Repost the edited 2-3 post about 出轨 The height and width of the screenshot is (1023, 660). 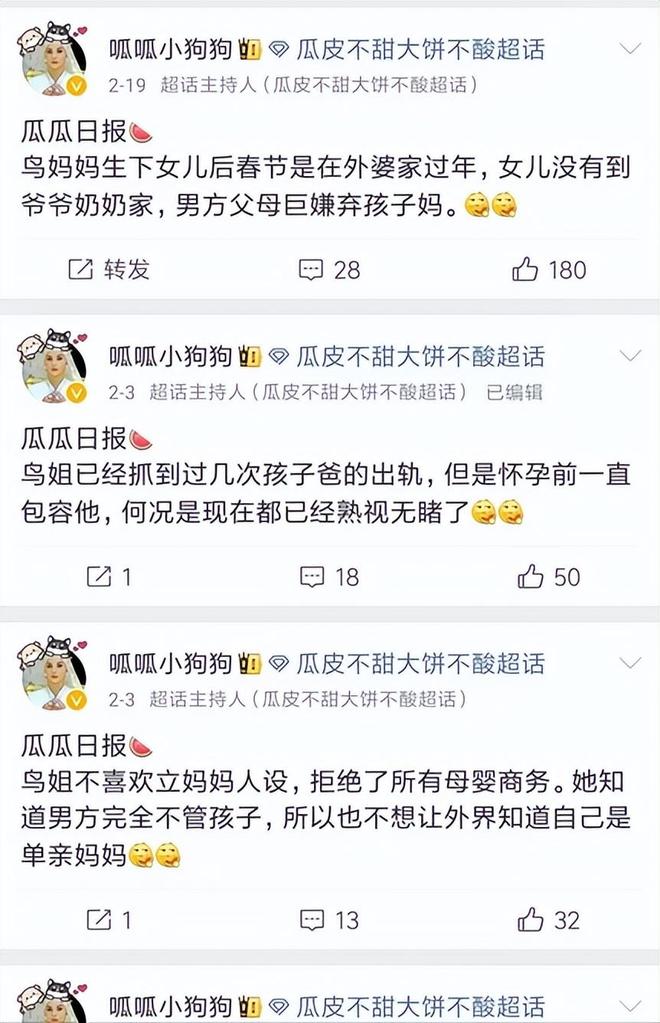(109, 577)
